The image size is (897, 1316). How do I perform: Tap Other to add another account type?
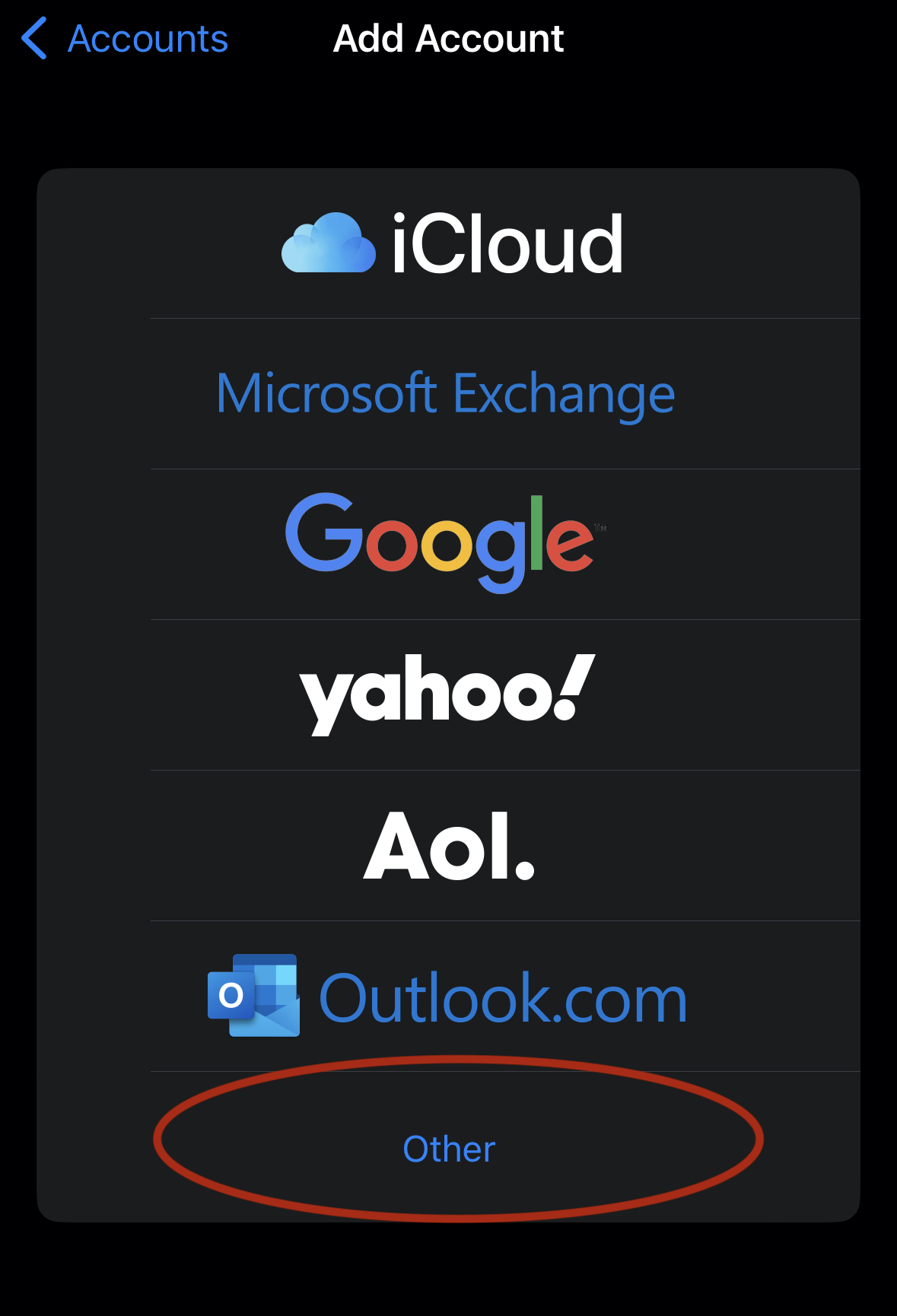[x=449, y=1148]
